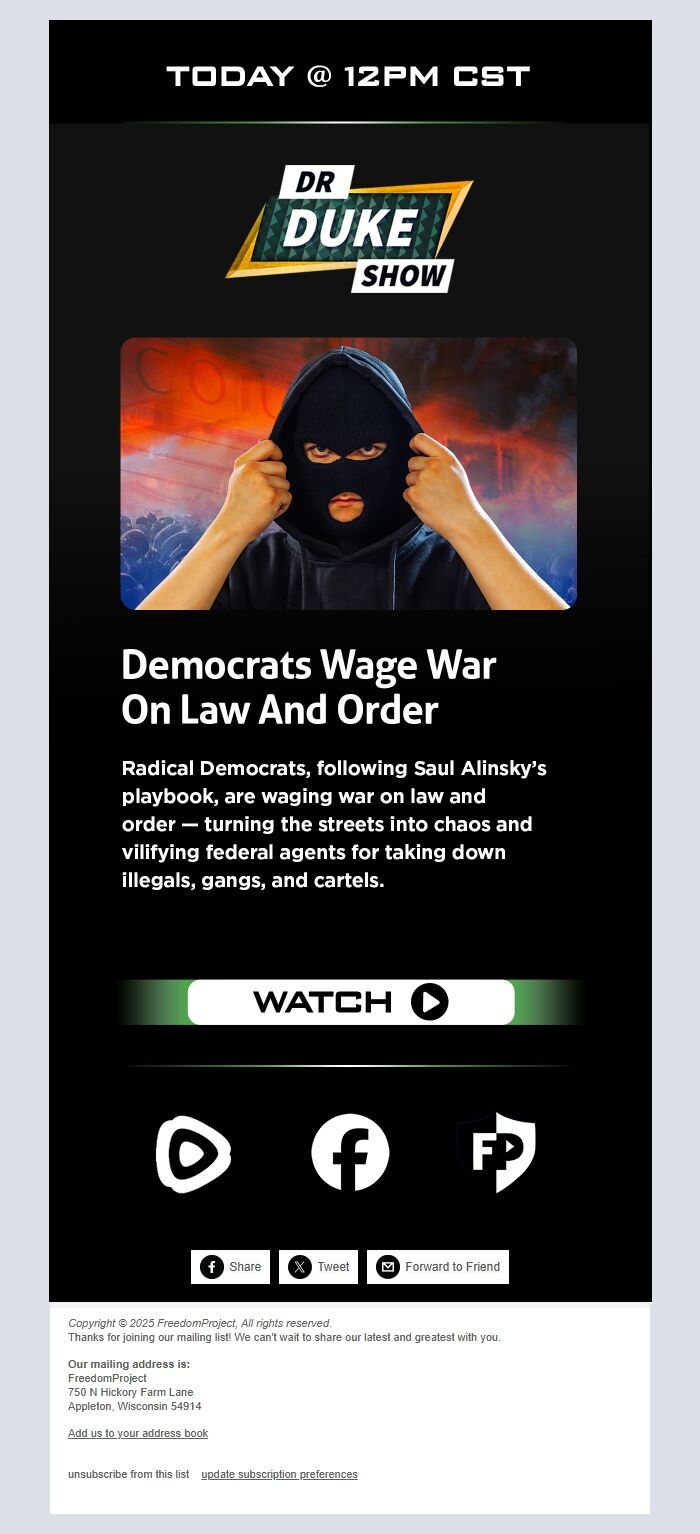The image size is (700, 1534).
Task: Tap Forward to Friend
Action: tap(438, 1267)
